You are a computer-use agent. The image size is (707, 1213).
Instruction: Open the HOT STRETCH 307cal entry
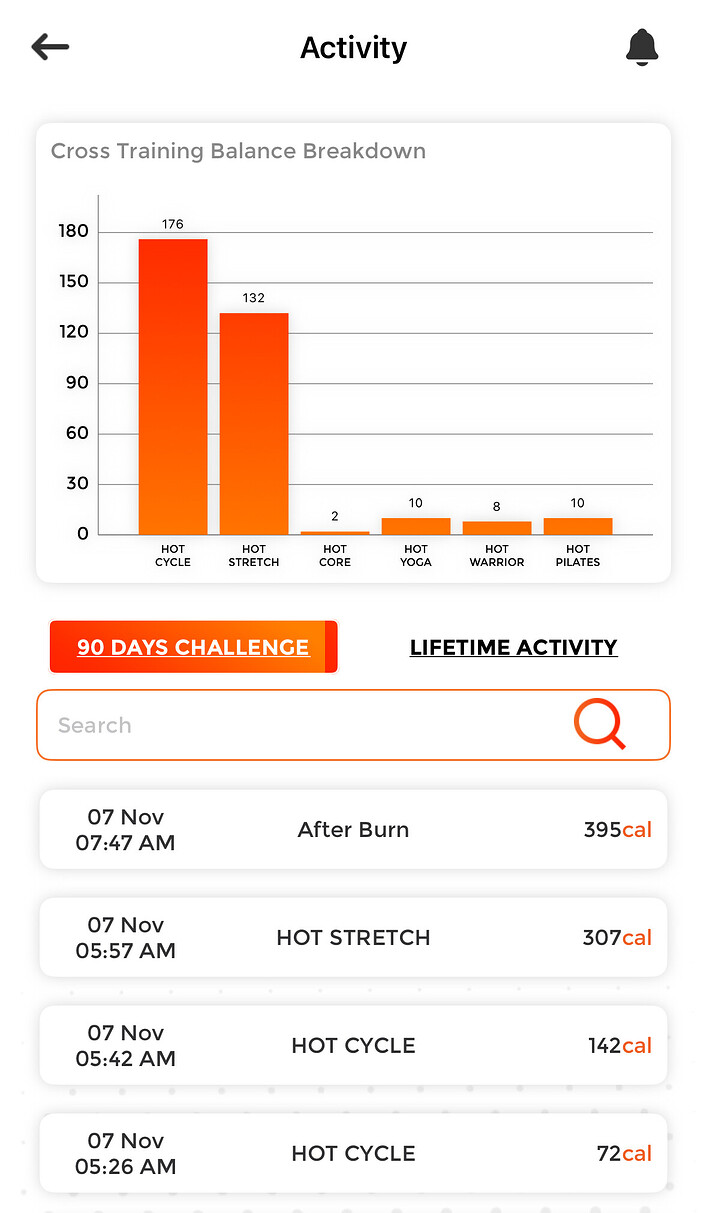(x=353, y=938)
